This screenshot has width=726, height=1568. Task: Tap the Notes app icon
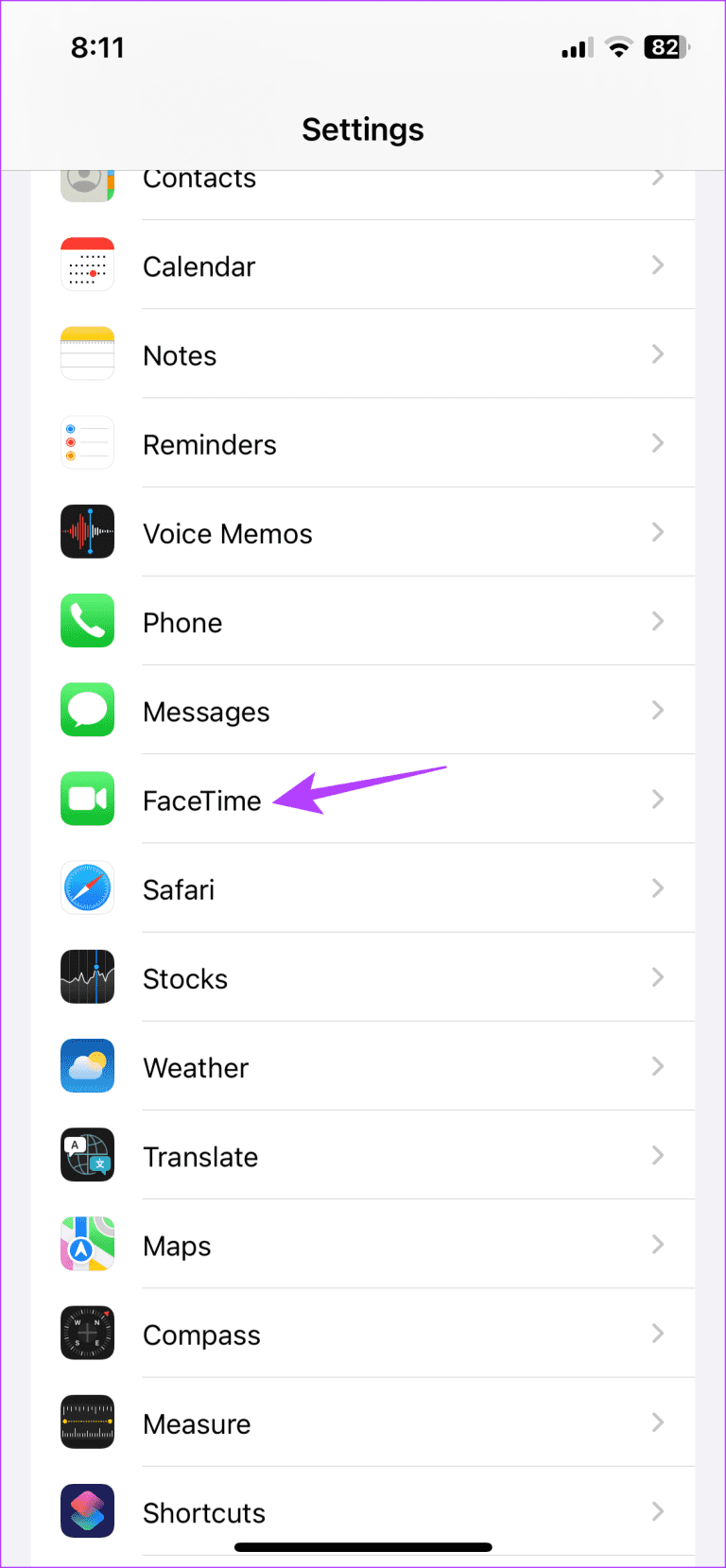coord(87,353)
